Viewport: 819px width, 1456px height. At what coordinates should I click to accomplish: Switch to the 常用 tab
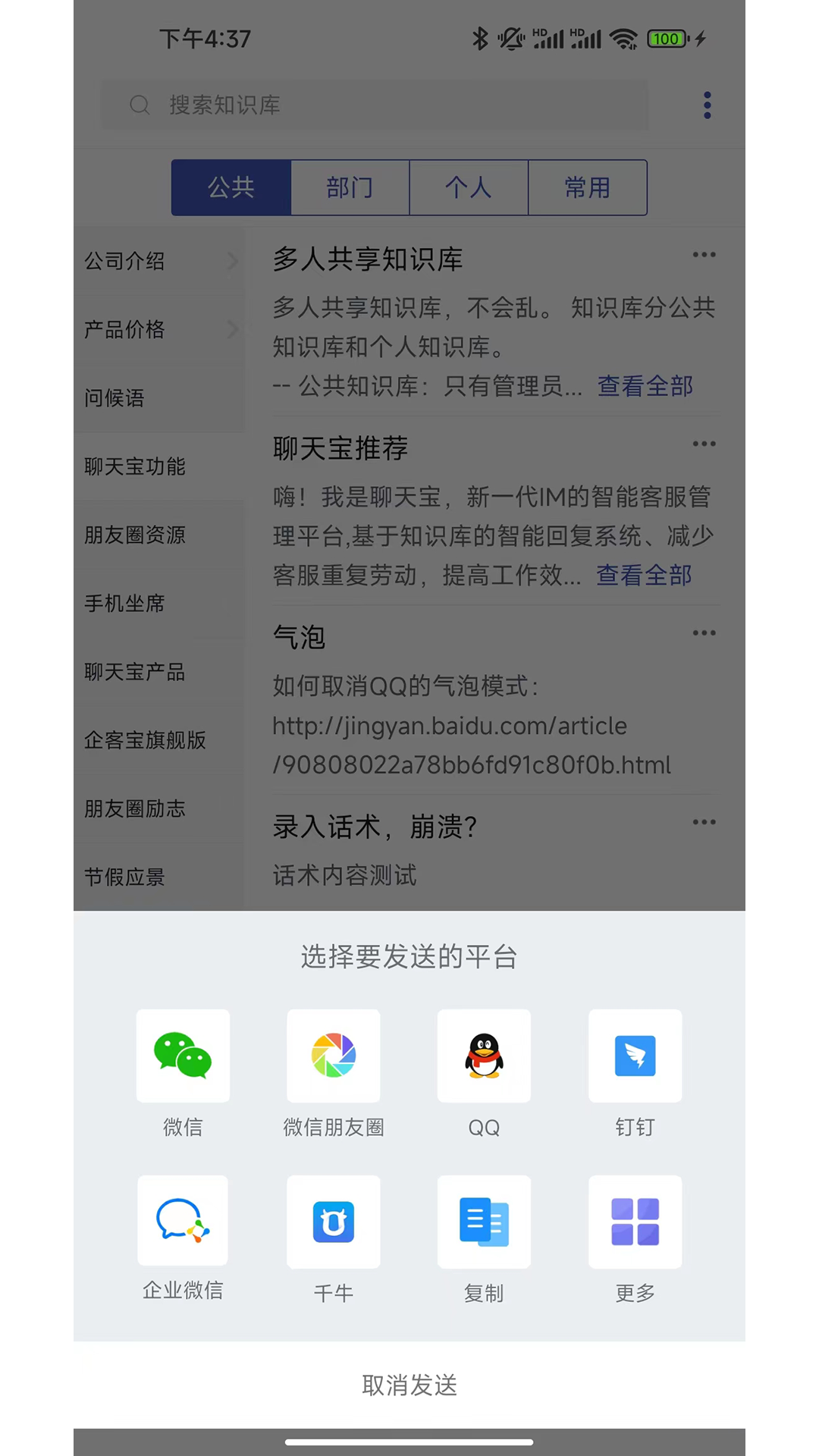tap(588, 187)
